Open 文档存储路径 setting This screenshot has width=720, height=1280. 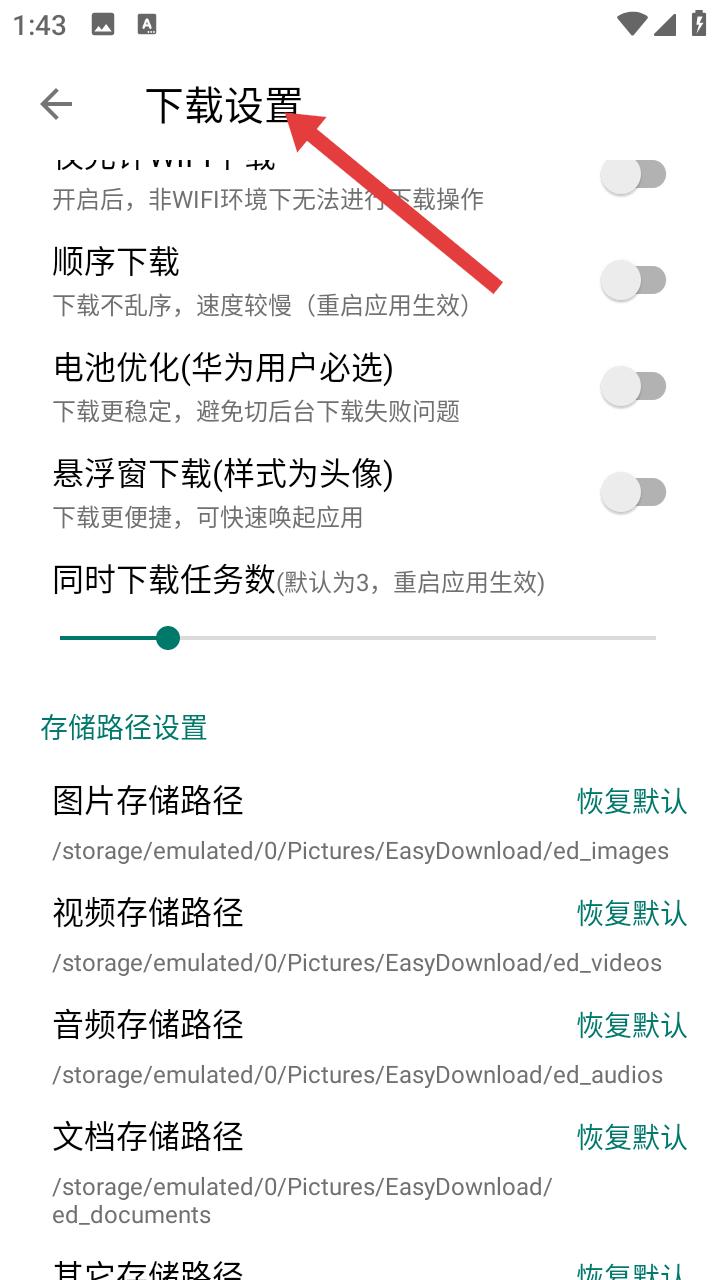pyautogui.click(x=360, y=1174)
